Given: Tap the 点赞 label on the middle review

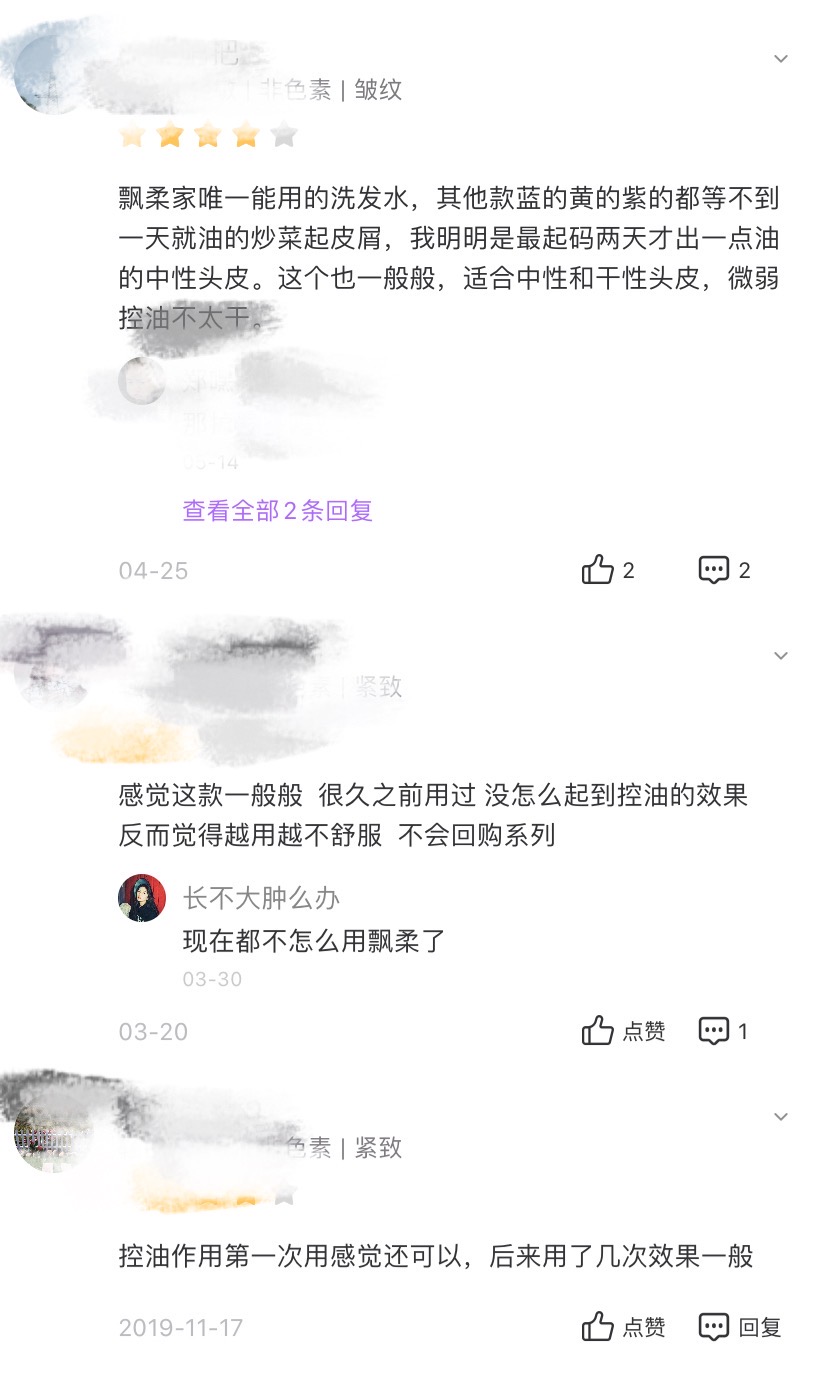Looking at the screenshot, I should point(645,1030).
